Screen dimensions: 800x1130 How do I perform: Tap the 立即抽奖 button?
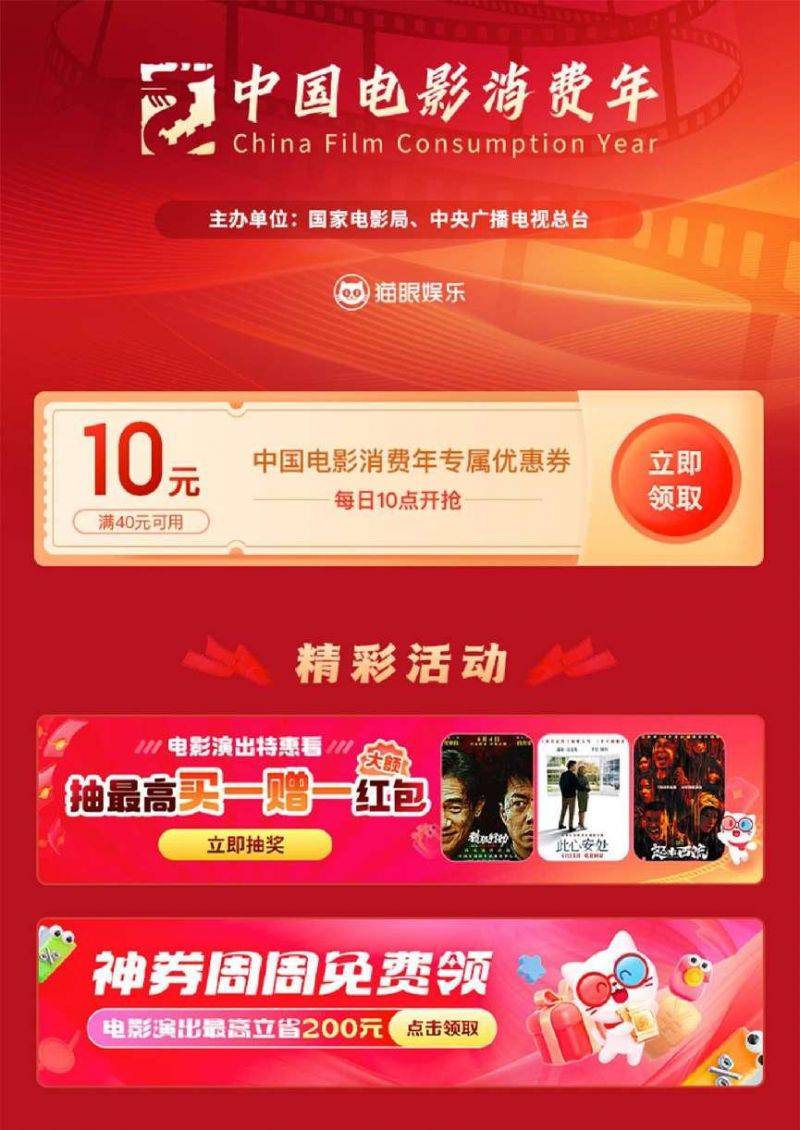pyautogui.click(x=244, y=845)
